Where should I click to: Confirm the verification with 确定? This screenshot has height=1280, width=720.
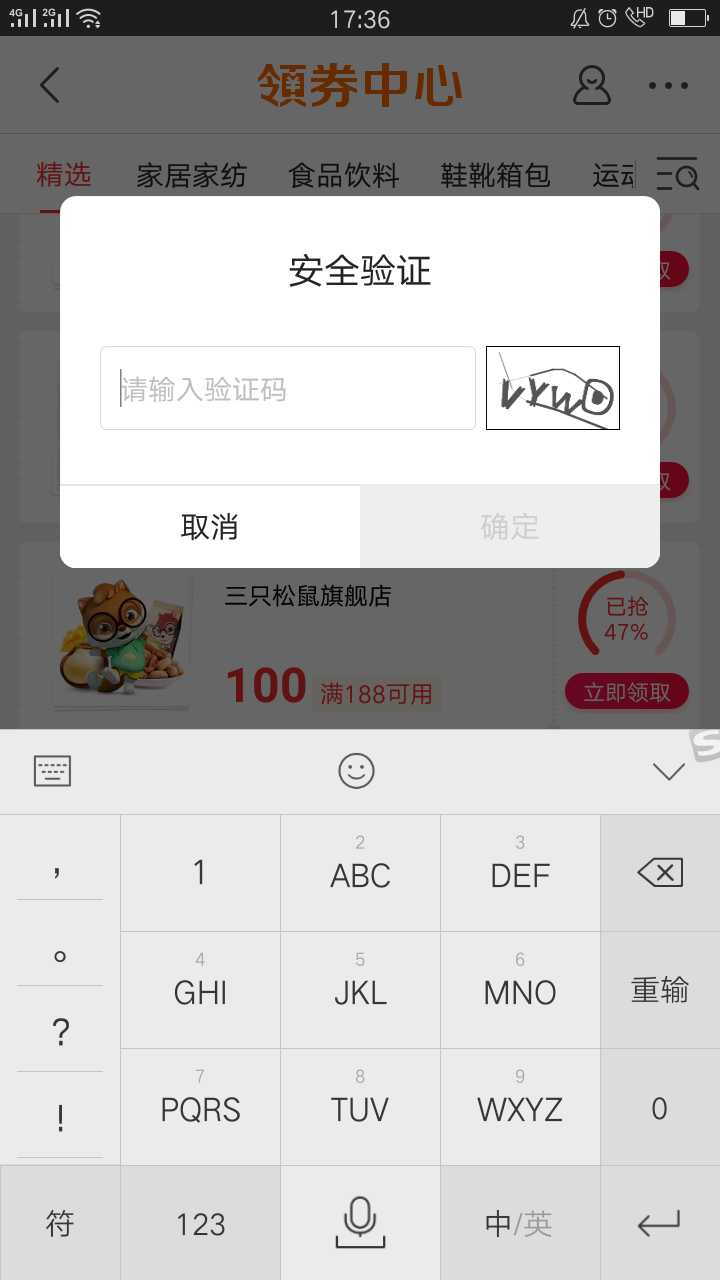click(x=510, y=526)
